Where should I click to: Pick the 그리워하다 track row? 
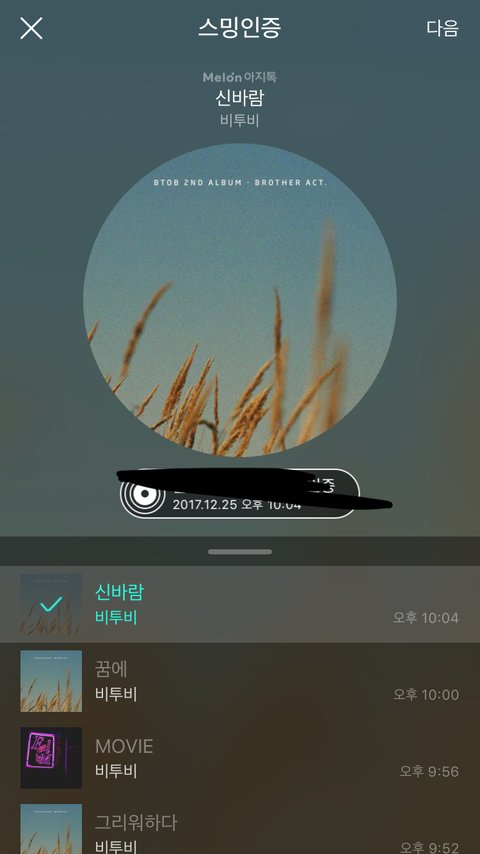tap(240, 826)
